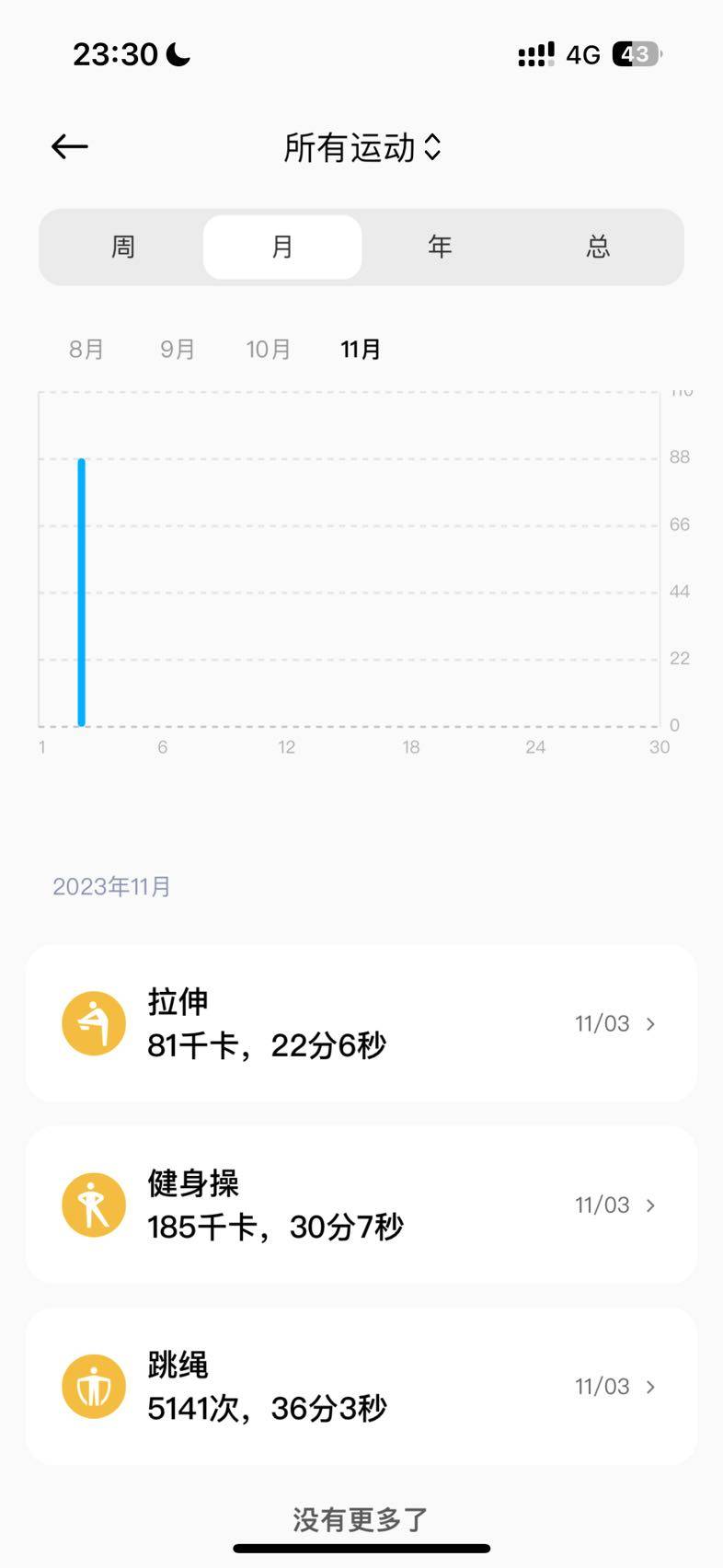Open the 所有运动 exercise type dropdown
The height and width of the screenshot is (1568, 723).
point(361,148)
